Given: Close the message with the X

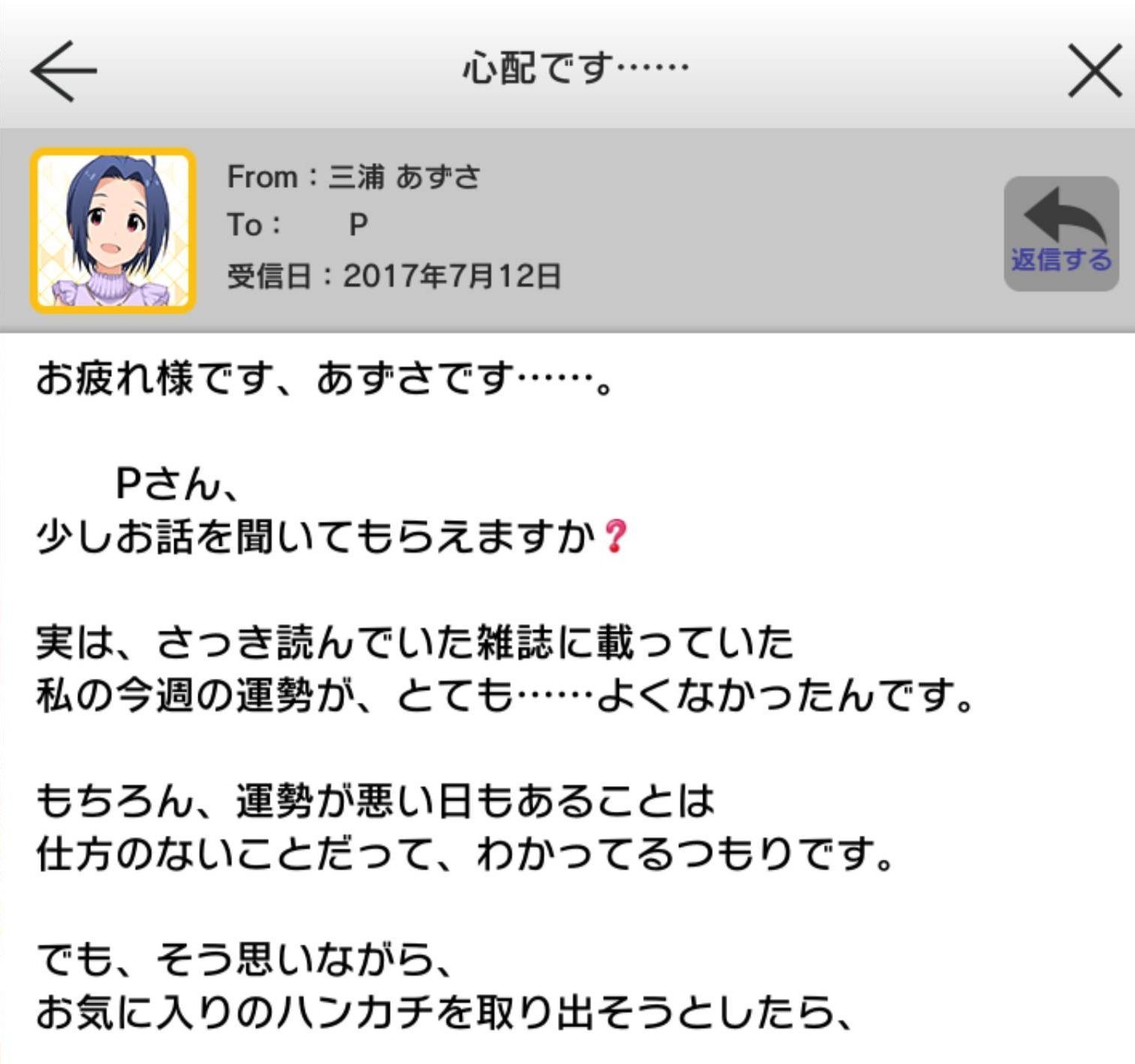Looking at the screenshot, I should 1094,71.
